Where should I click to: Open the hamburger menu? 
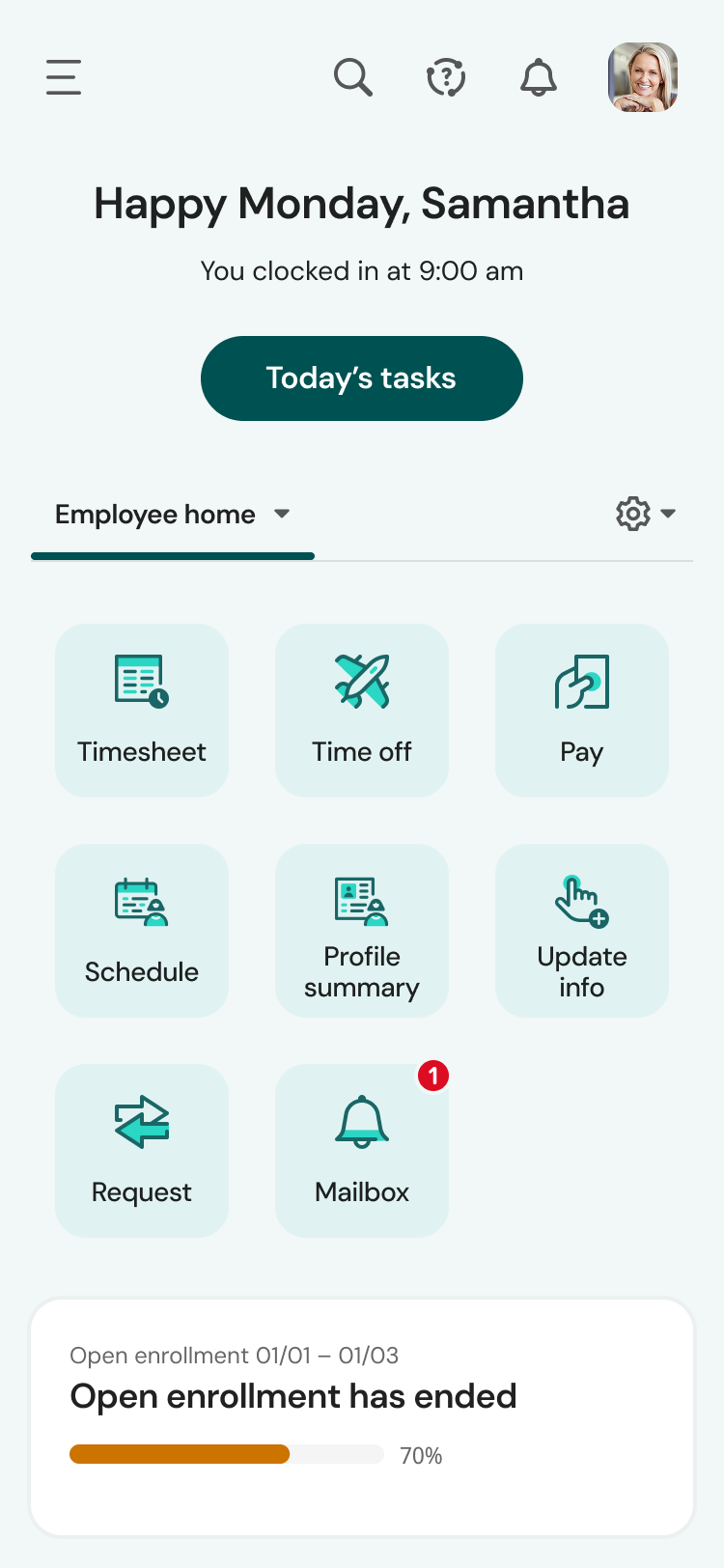coord(64,77)
